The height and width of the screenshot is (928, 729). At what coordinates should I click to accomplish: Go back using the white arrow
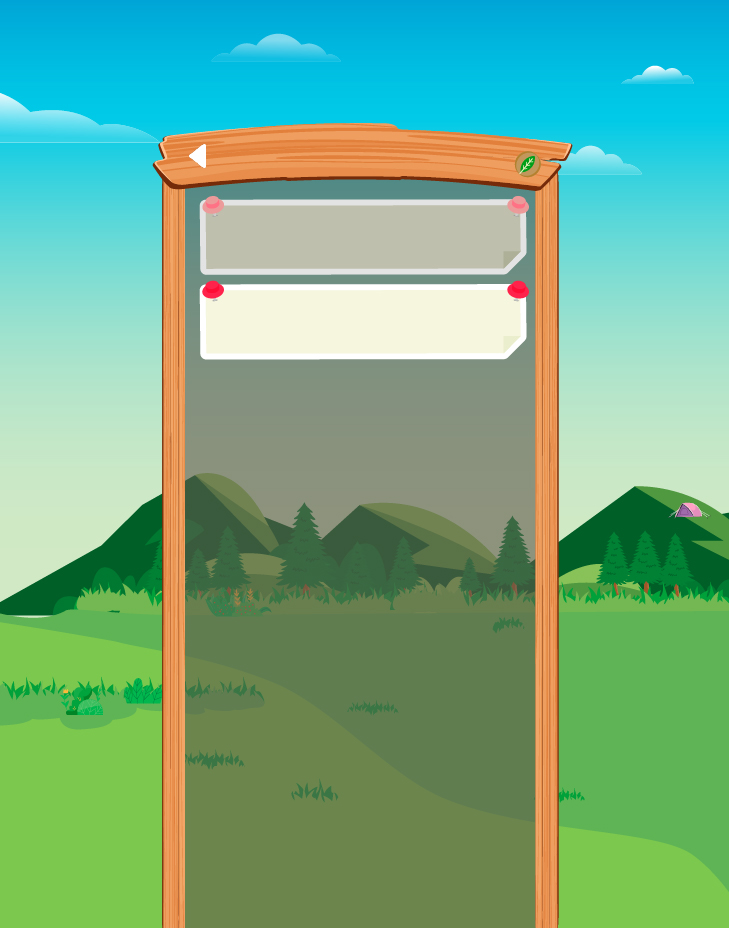pos(197,156)
